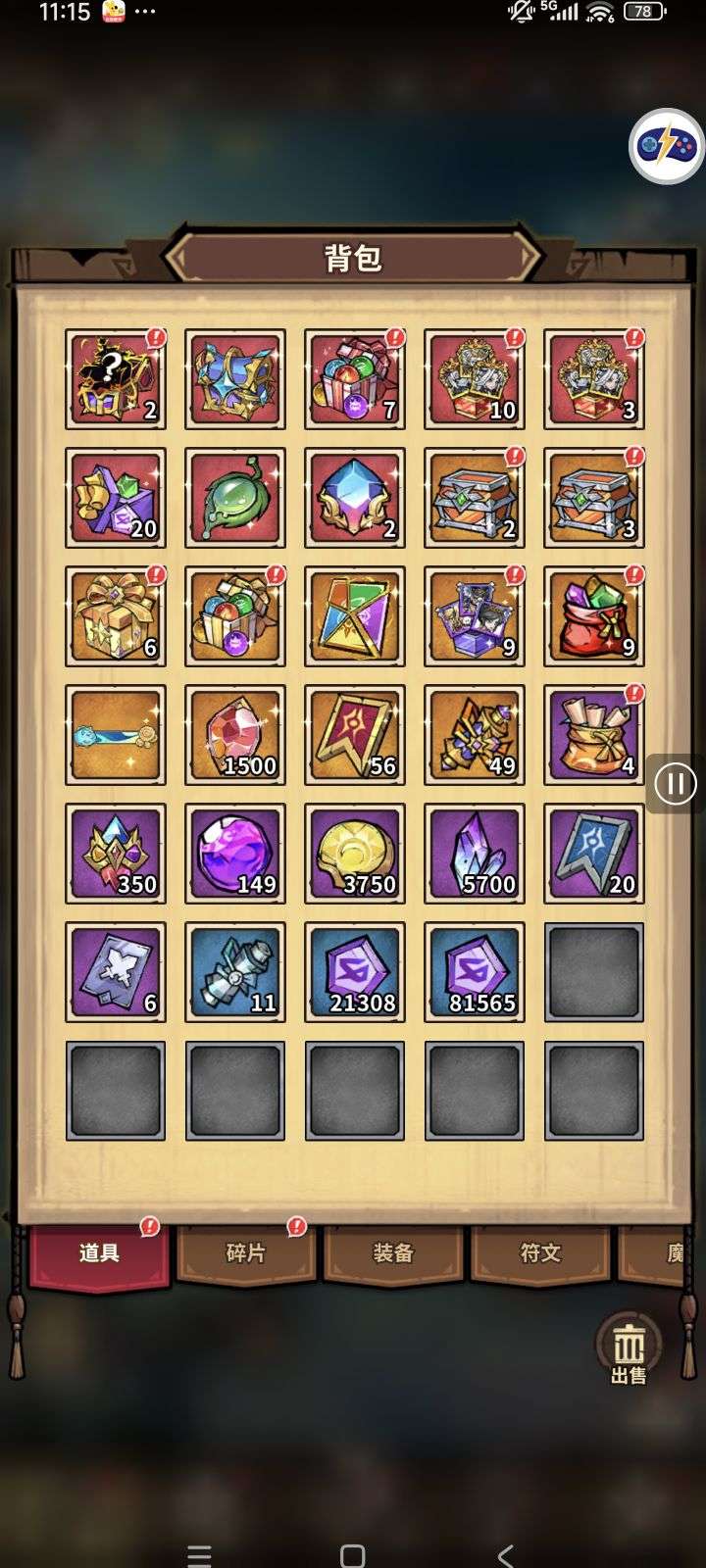706x1568 pixels.
Task: Select the purple token item showing 21308
Action: (x=355, y=972)
